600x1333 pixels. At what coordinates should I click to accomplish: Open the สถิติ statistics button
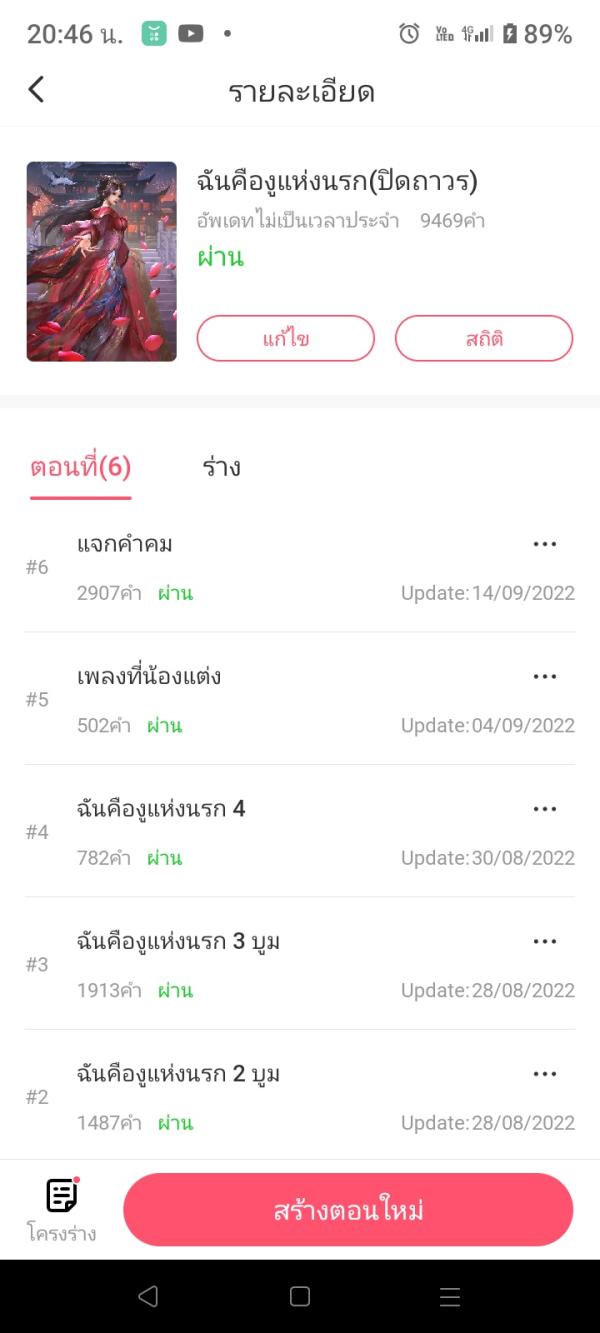coord(484,339)
